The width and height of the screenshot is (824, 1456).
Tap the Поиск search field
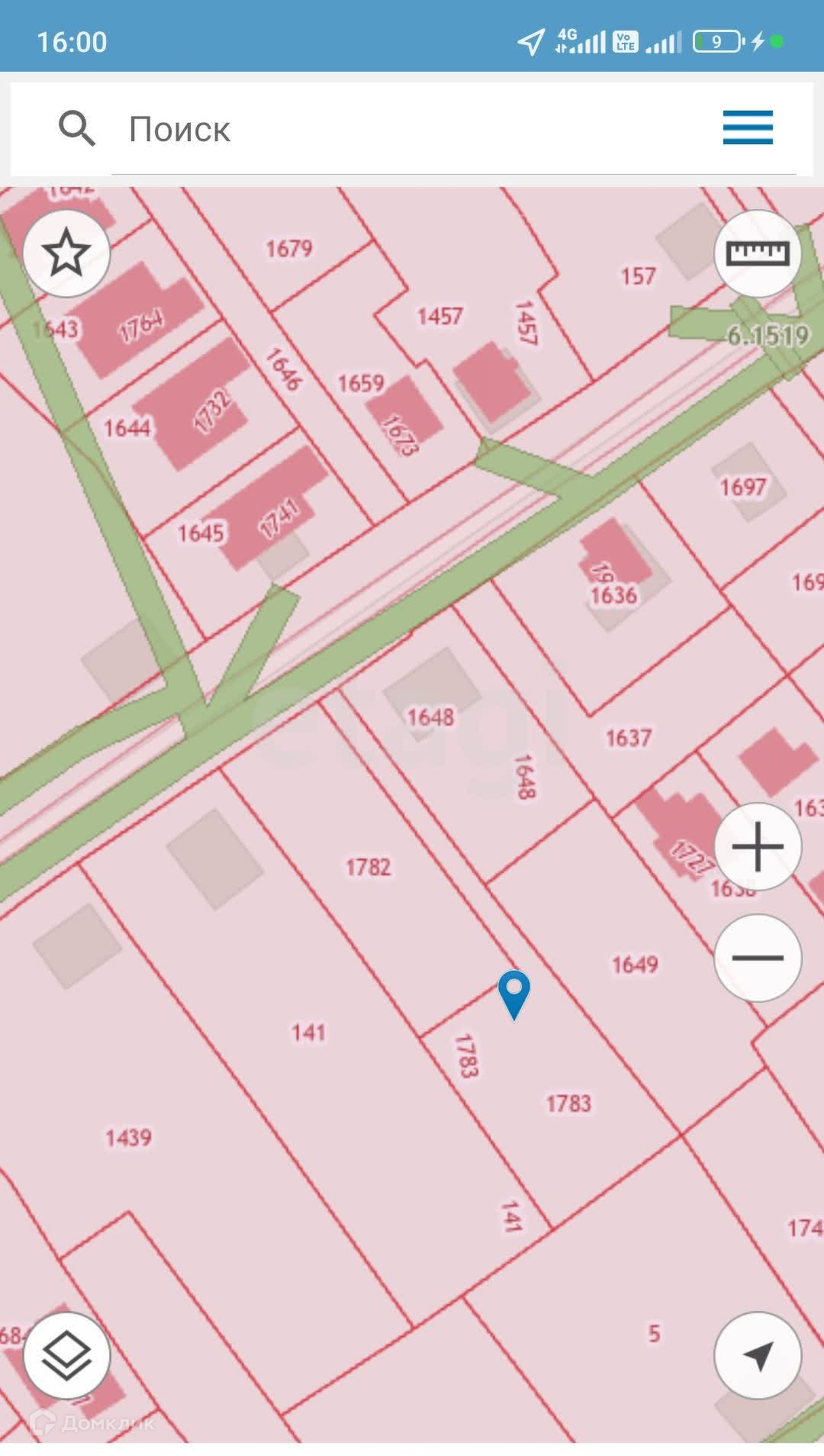[412, 129]
